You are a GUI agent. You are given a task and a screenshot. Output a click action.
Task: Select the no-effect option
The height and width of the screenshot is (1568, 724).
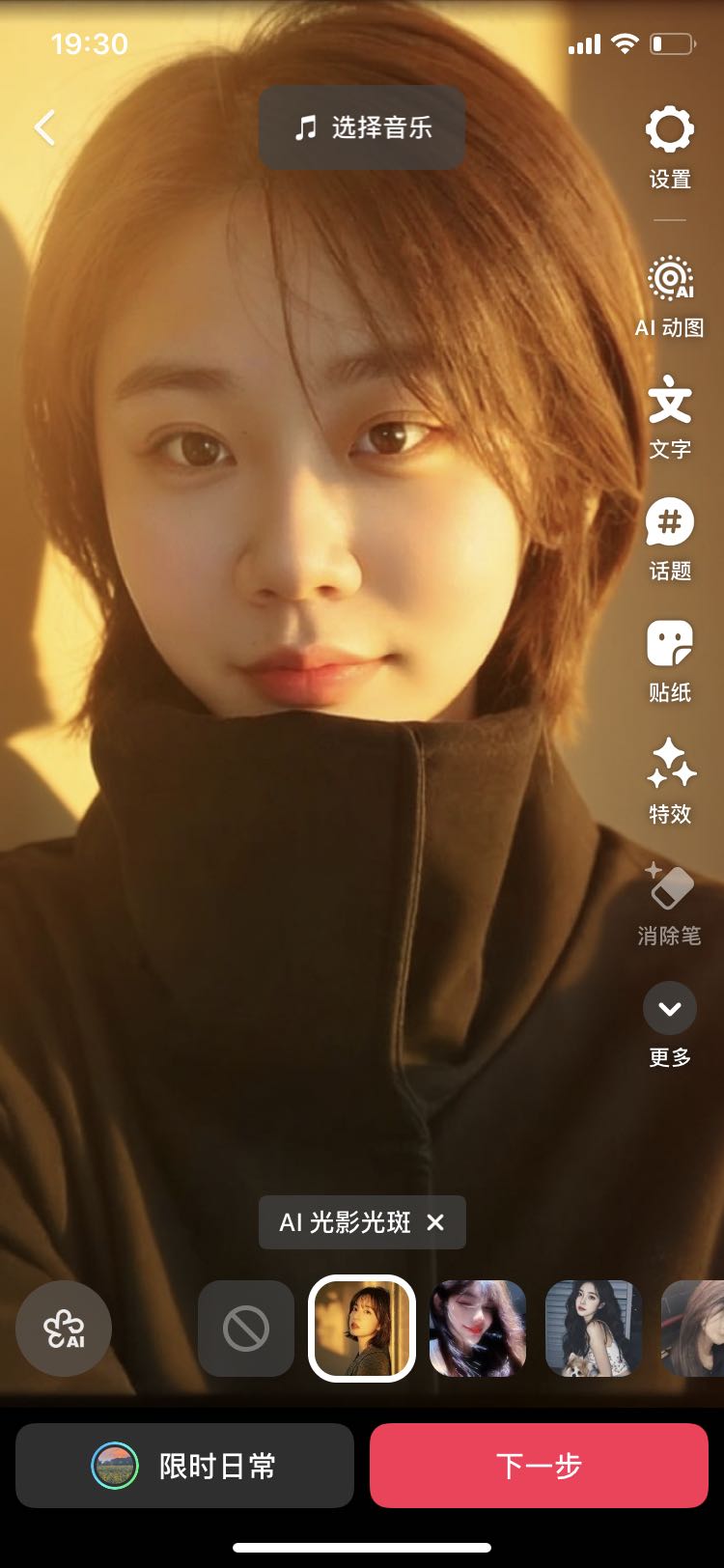[x=246, y=1329]
